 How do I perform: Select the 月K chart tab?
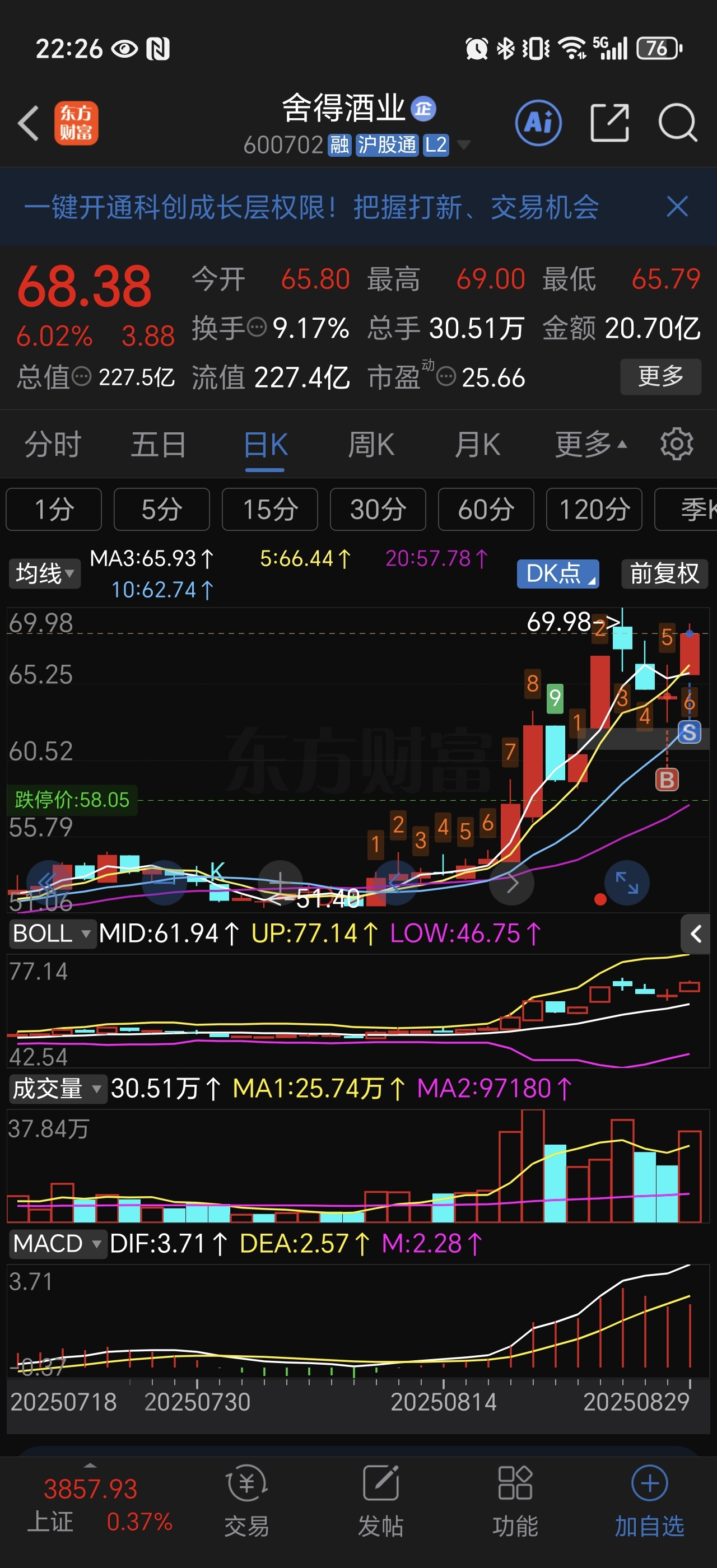coord(477,444)
